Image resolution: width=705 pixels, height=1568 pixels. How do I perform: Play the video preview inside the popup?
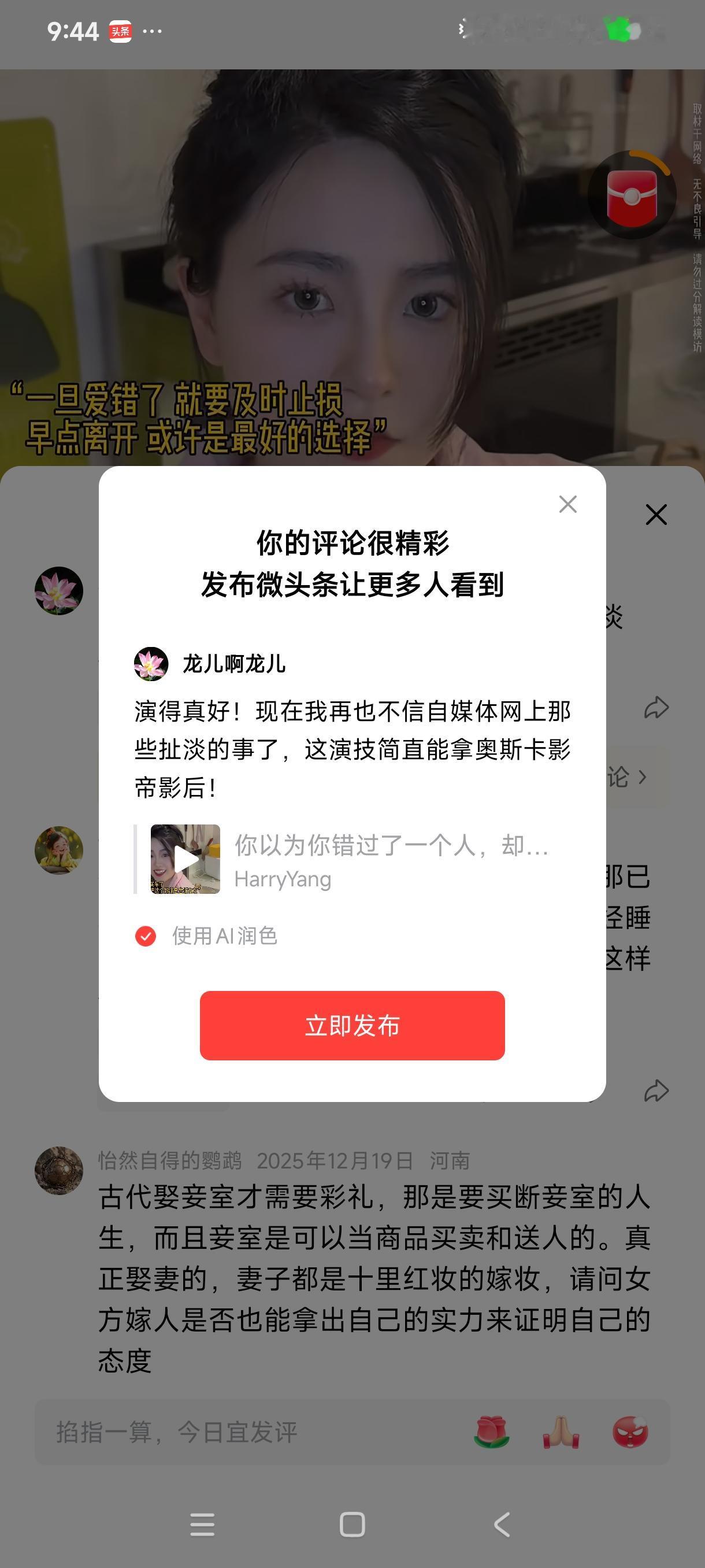(x=188, y=858)
